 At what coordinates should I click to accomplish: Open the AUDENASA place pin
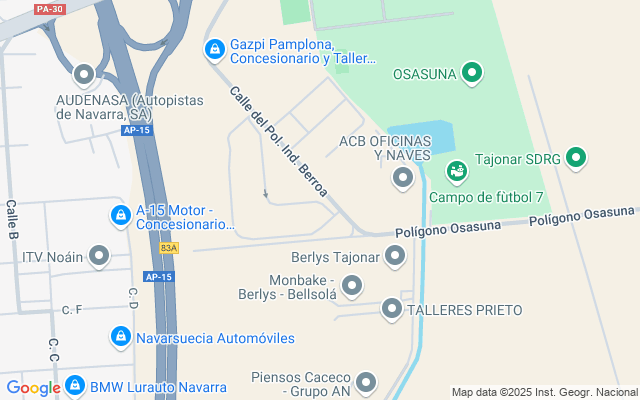pos(84,74)
